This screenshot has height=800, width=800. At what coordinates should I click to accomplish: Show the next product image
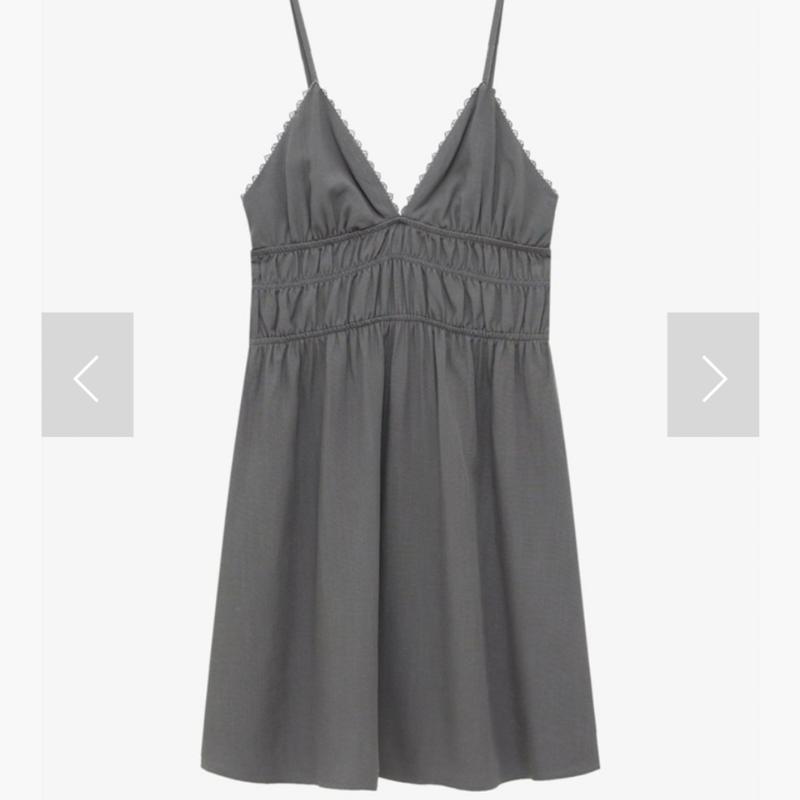click(x=713, y=375)
